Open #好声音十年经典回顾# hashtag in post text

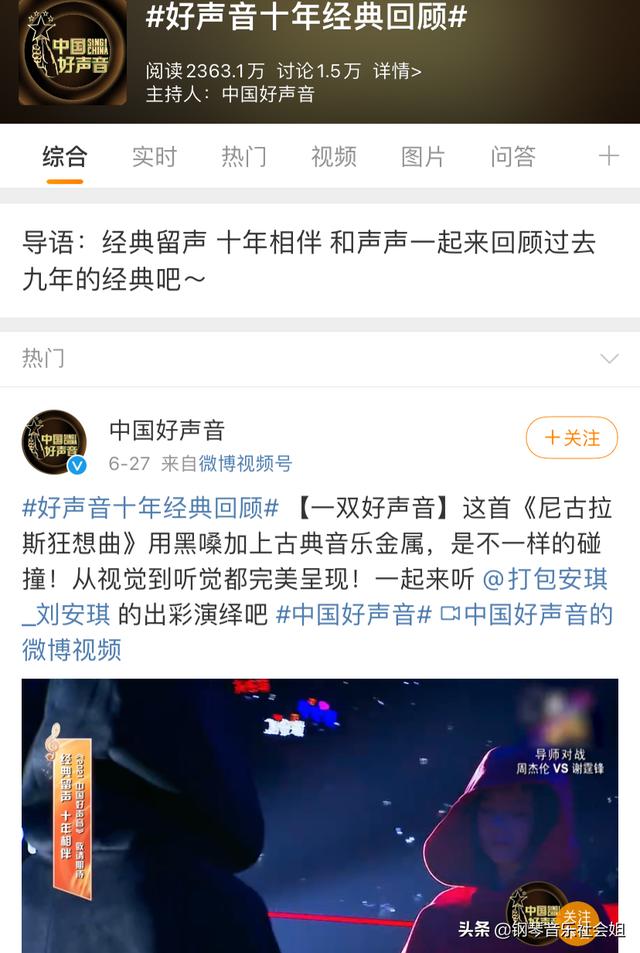(150, 508)
